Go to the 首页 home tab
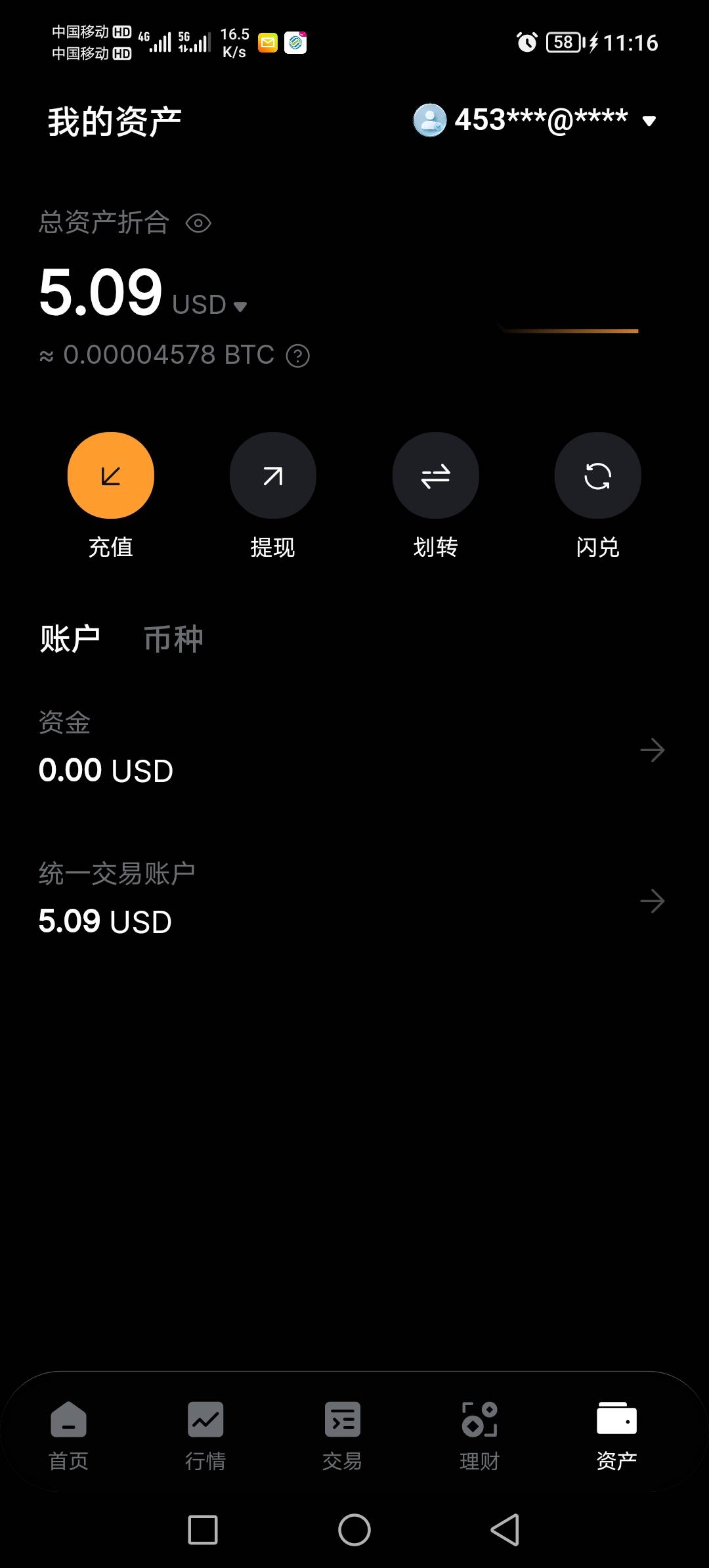This screenshot has height=1568, width=709. click(x=69, y=1435)
